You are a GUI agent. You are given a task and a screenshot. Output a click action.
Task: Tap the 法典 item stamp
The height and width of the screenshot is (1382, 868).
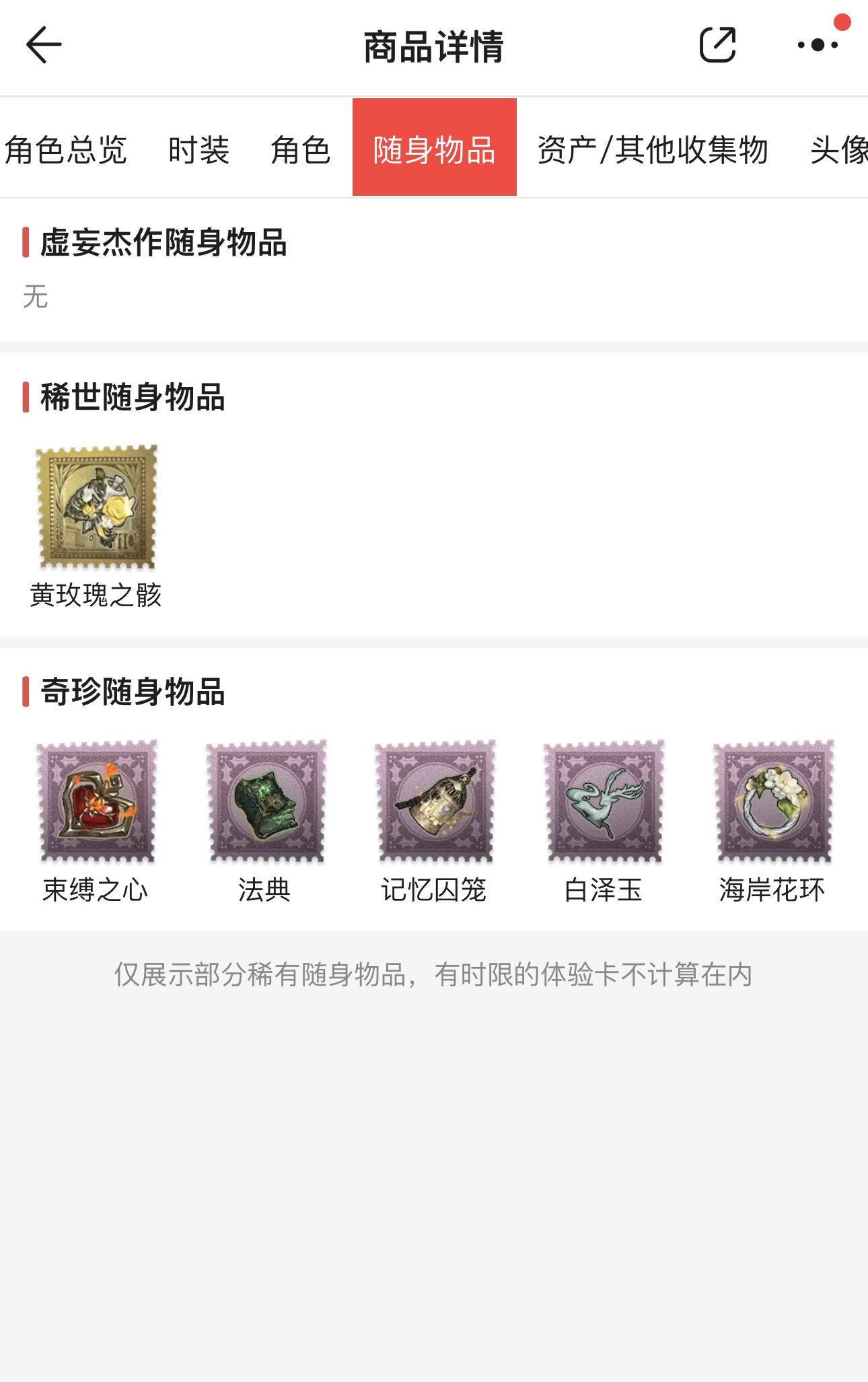[x=266, y=801]
